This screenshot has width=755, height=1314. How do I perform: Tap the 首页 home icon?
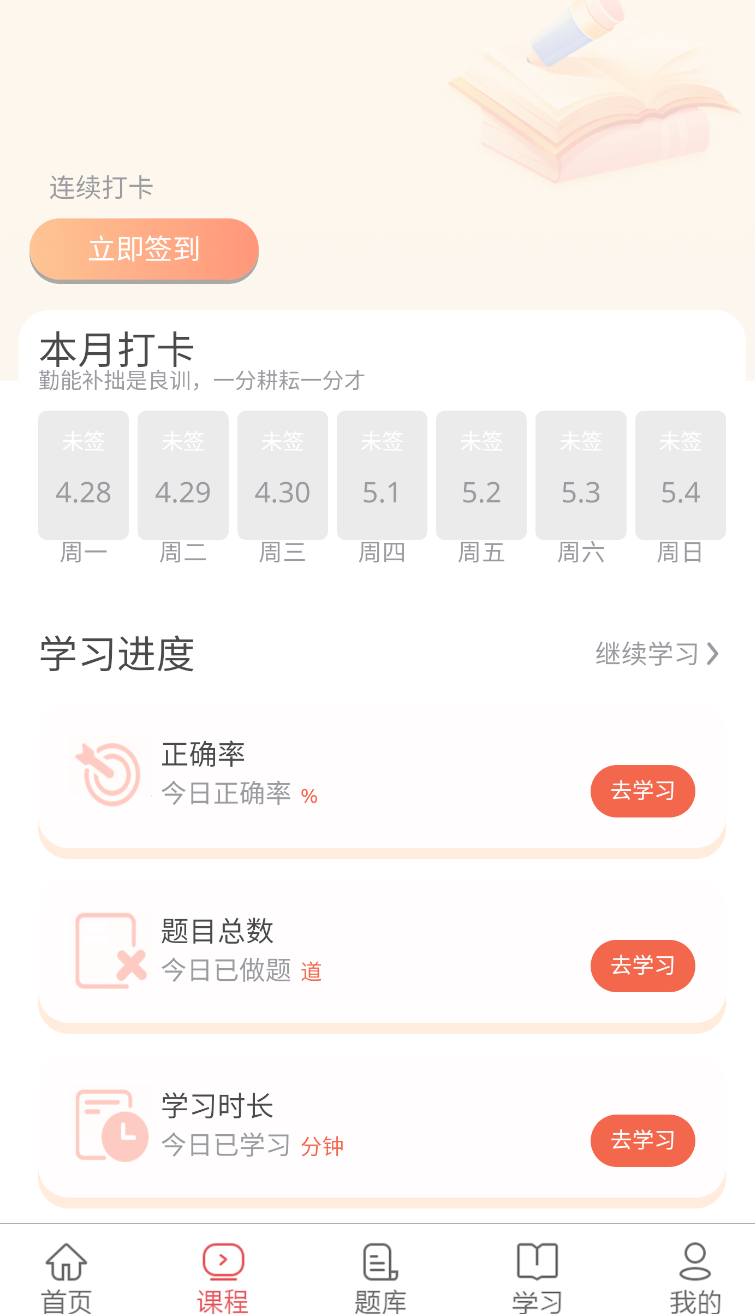coord(64,1262)
